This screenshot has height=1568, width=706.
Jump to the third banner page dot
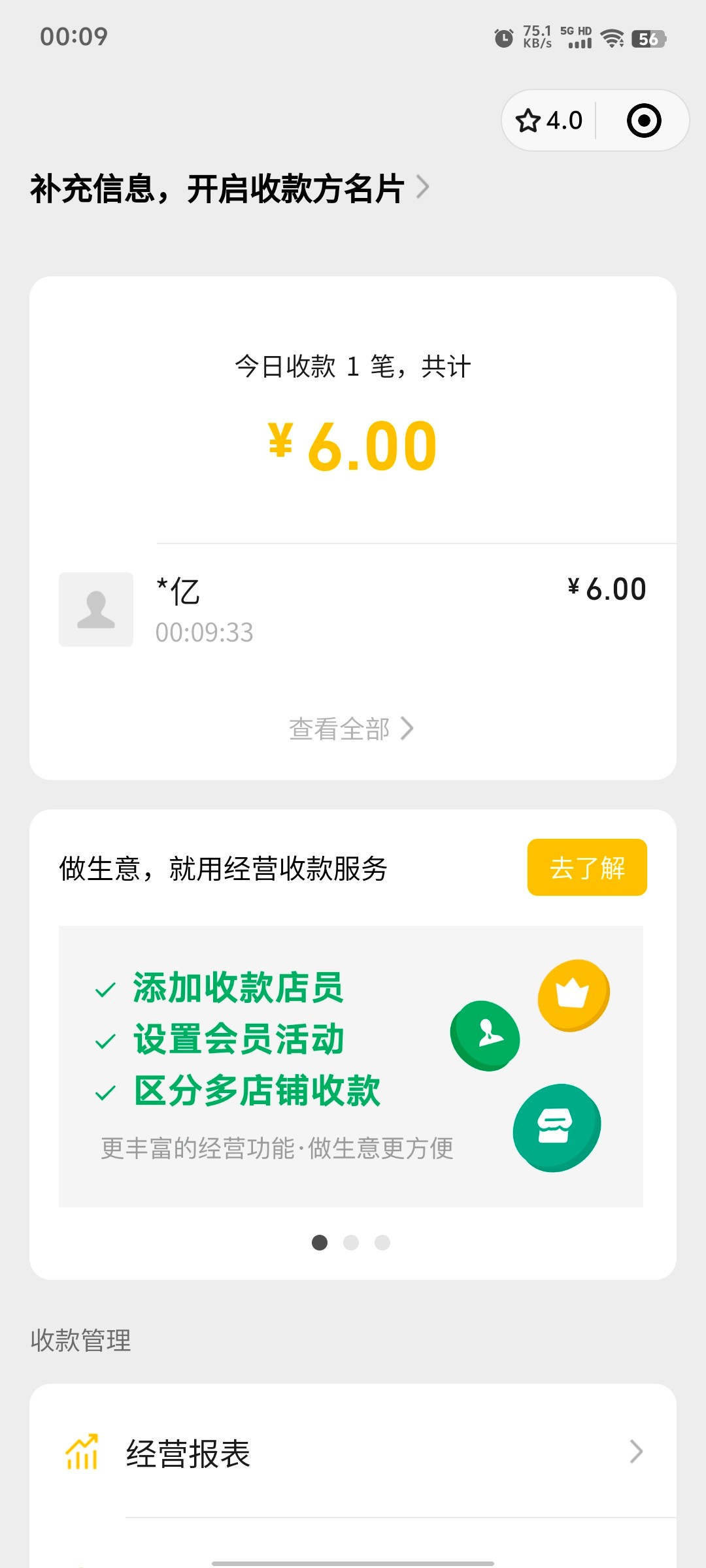pos(382,1243)
